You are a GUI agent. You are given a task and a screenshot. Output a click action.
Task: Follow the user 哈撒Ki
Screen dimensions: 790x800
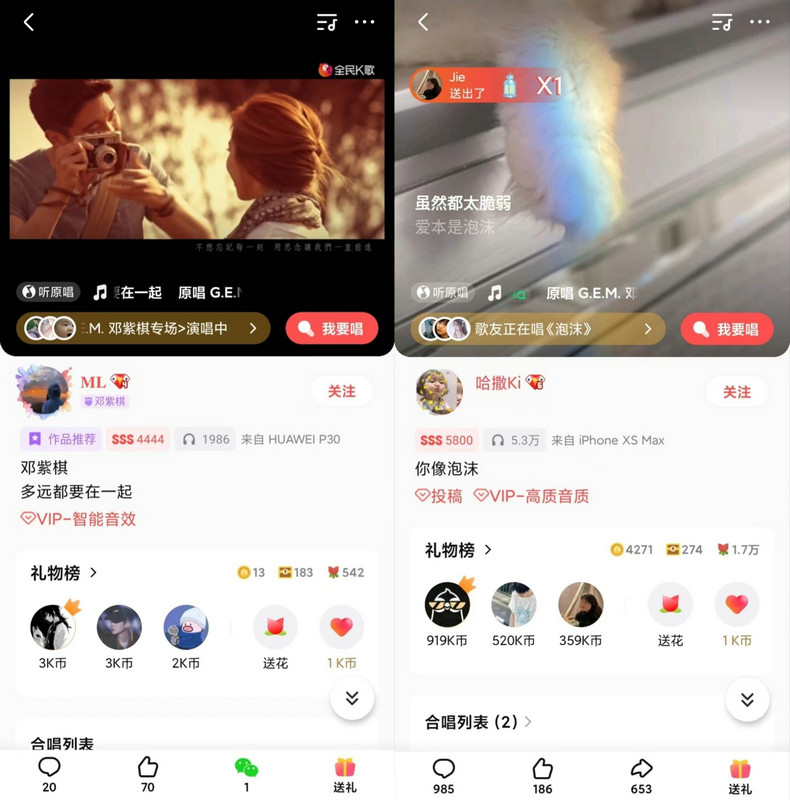point(736,392)
